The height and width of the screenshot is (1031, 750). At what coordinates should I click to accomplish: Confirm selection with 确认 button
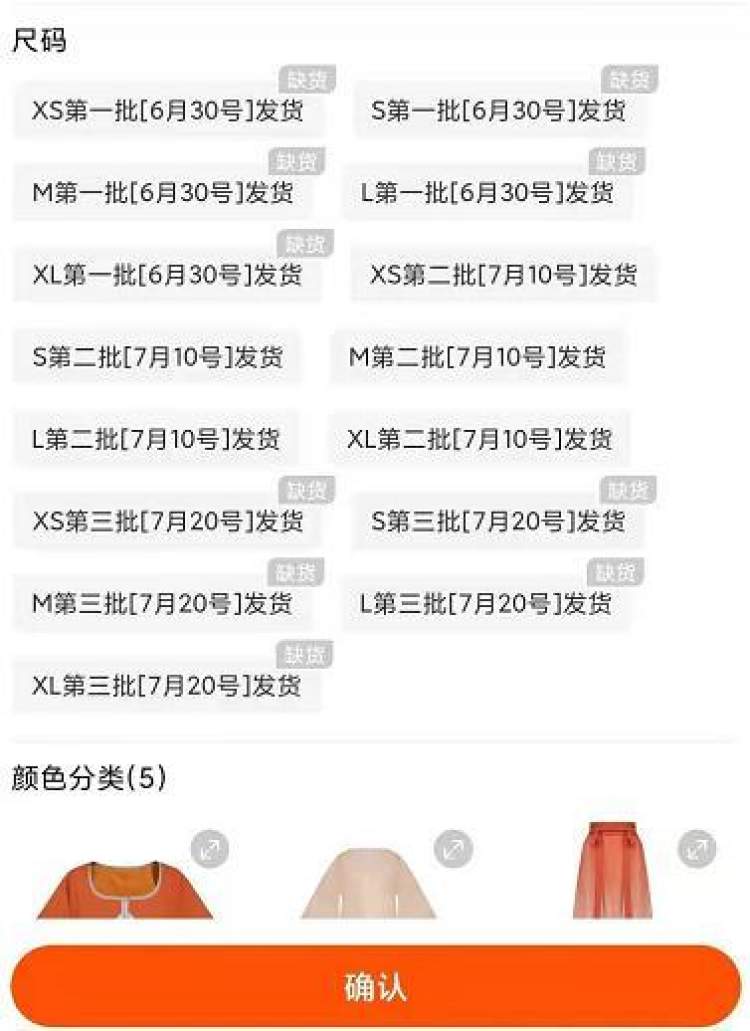(x=375, y=987)
